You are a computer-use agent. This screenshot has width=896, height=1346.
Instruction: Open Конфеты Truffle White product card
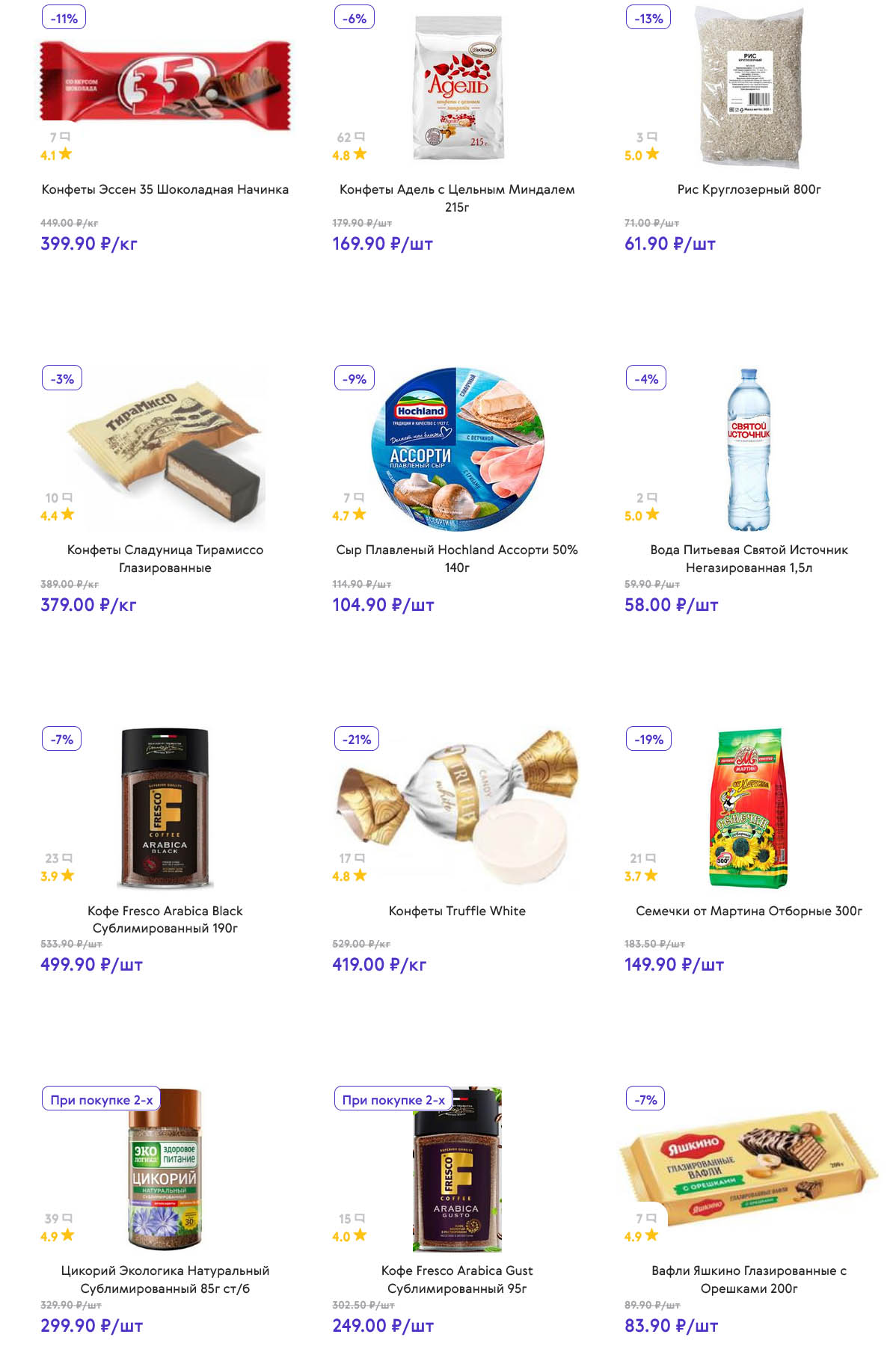457,910
